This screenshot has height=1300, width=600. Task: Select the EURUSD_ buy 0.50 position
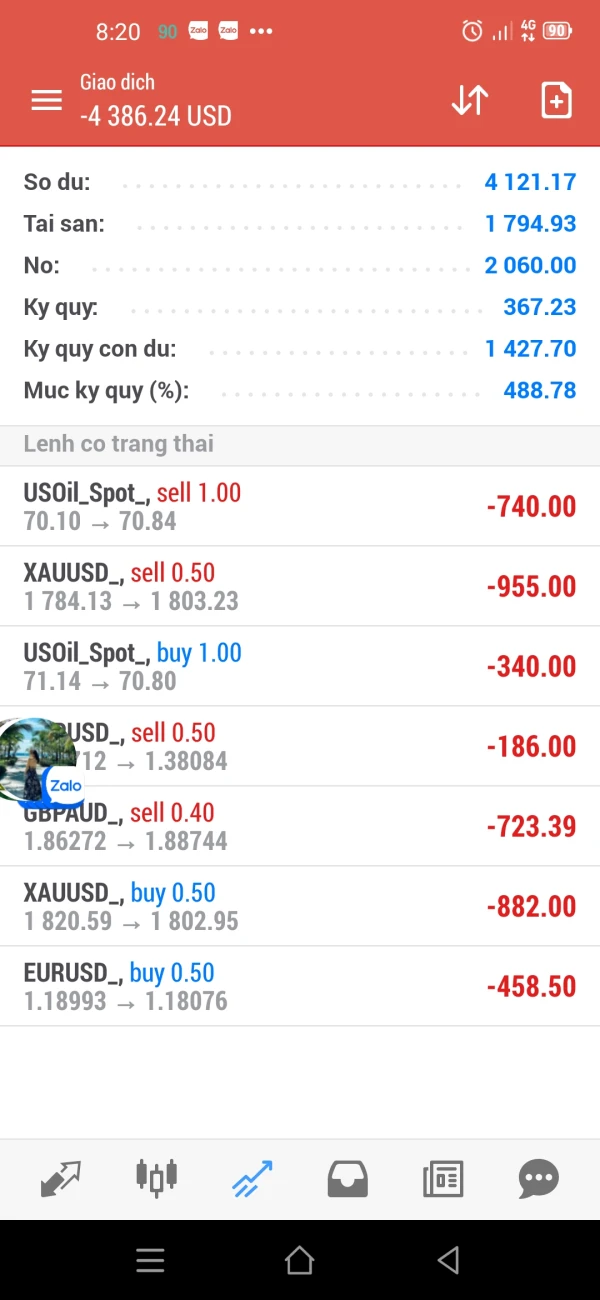pyautogui.click(x=300, y=986)
